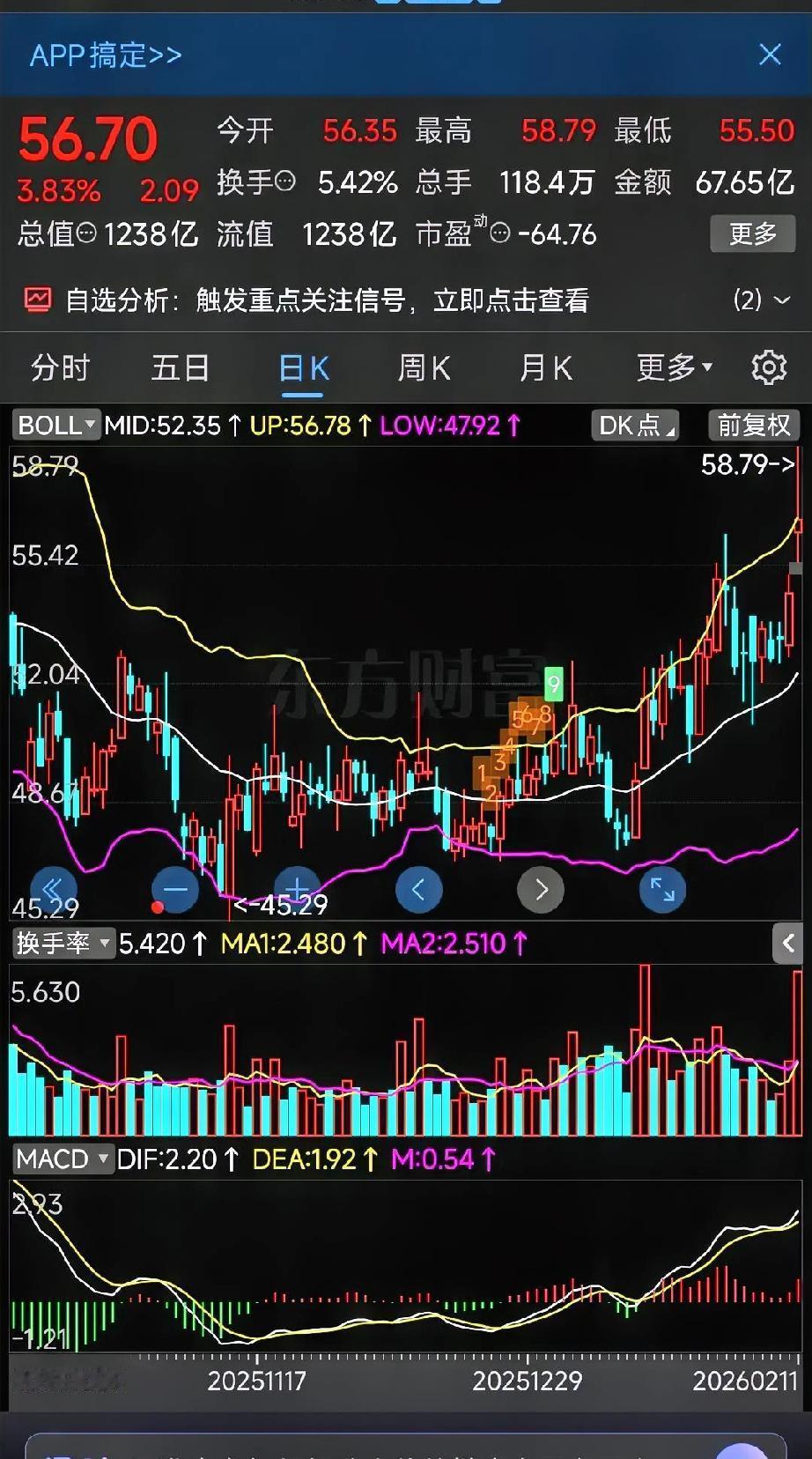The width and height of the screenshot is (812, 1459).
Task: Zoom out of the chart with the minus icon
Action: click(175, 889)
